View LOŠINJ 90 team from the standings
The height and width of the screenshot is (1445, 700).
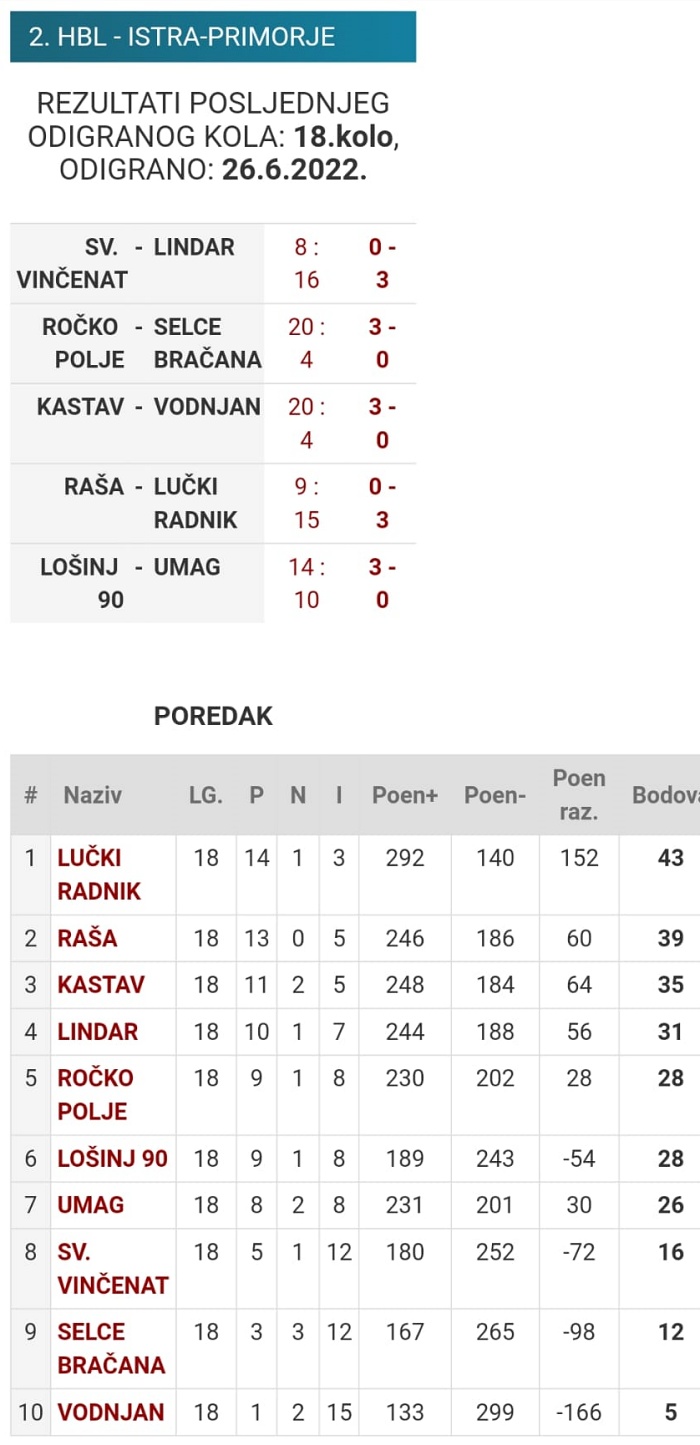(x=113, y=1158)
